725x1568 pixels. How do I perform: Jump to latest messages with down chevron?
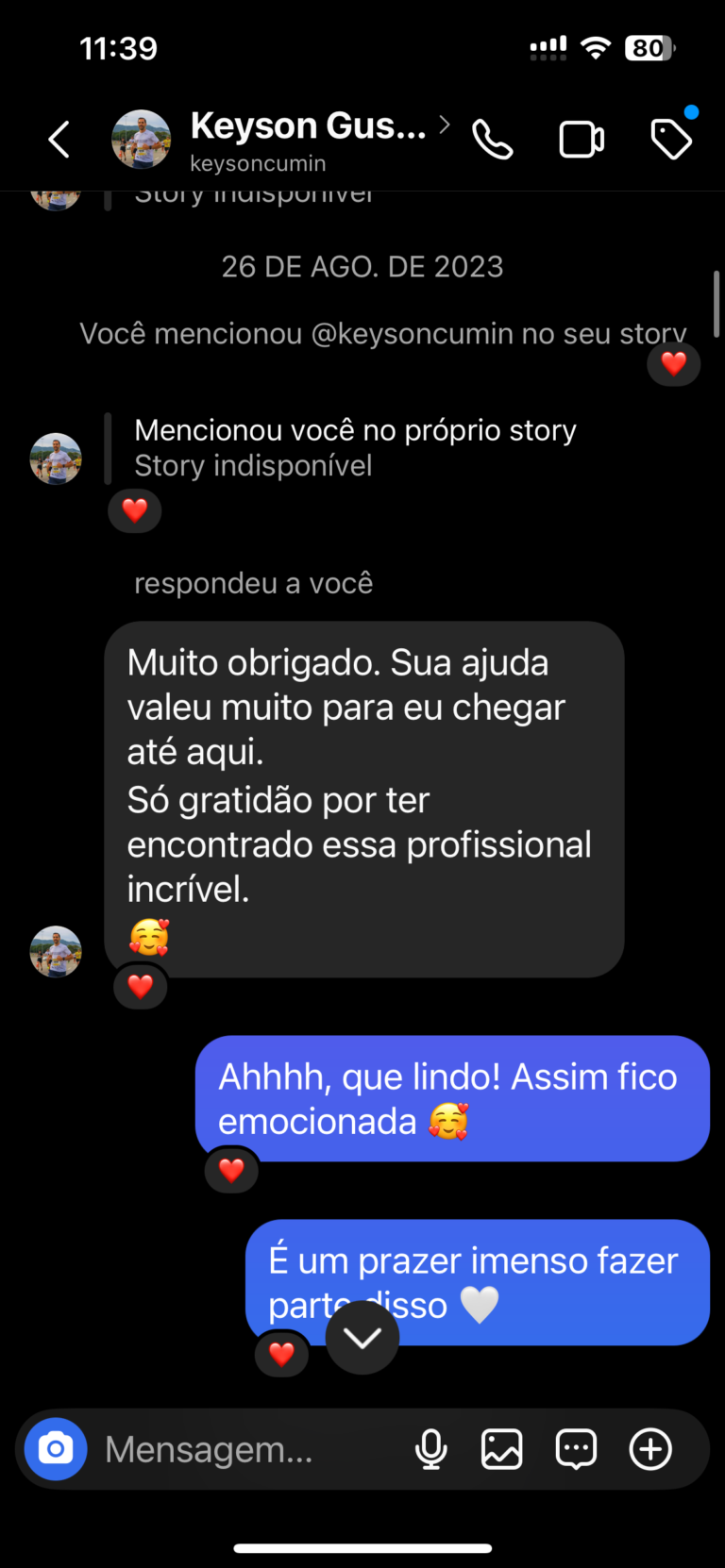click(x=362, y=1337)
